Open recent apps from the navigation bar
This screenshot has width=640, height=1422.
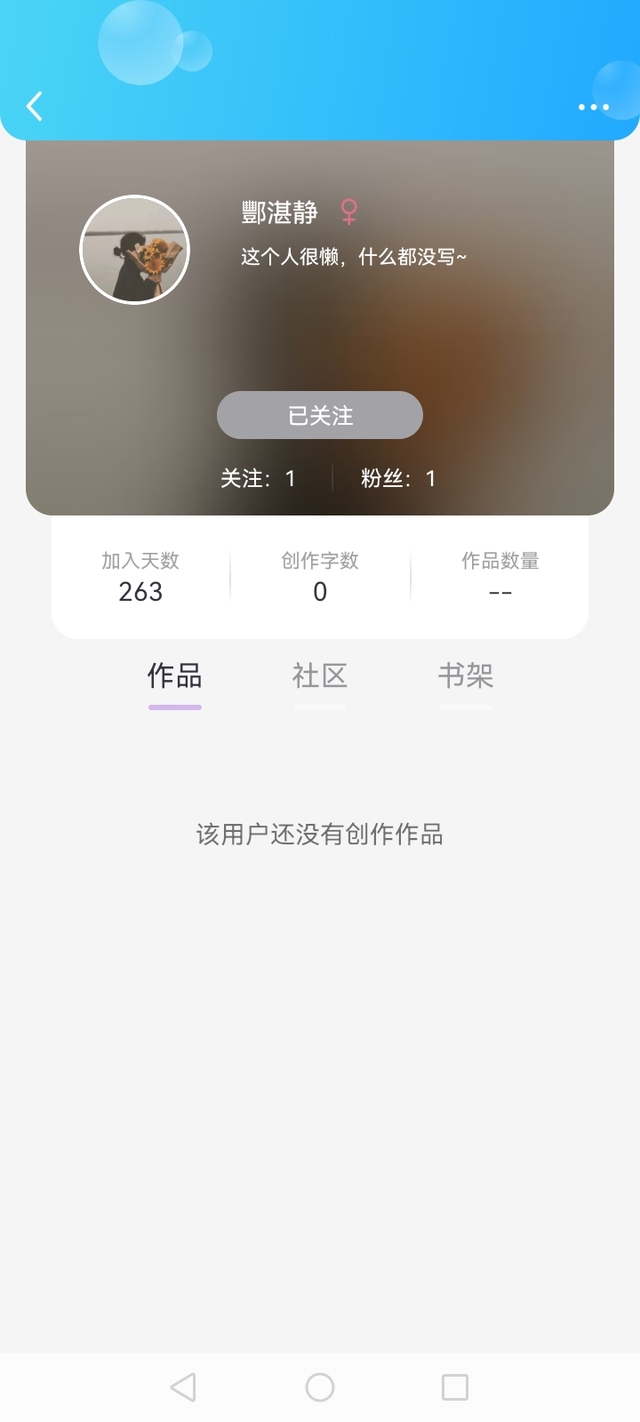pos(455,1387)
